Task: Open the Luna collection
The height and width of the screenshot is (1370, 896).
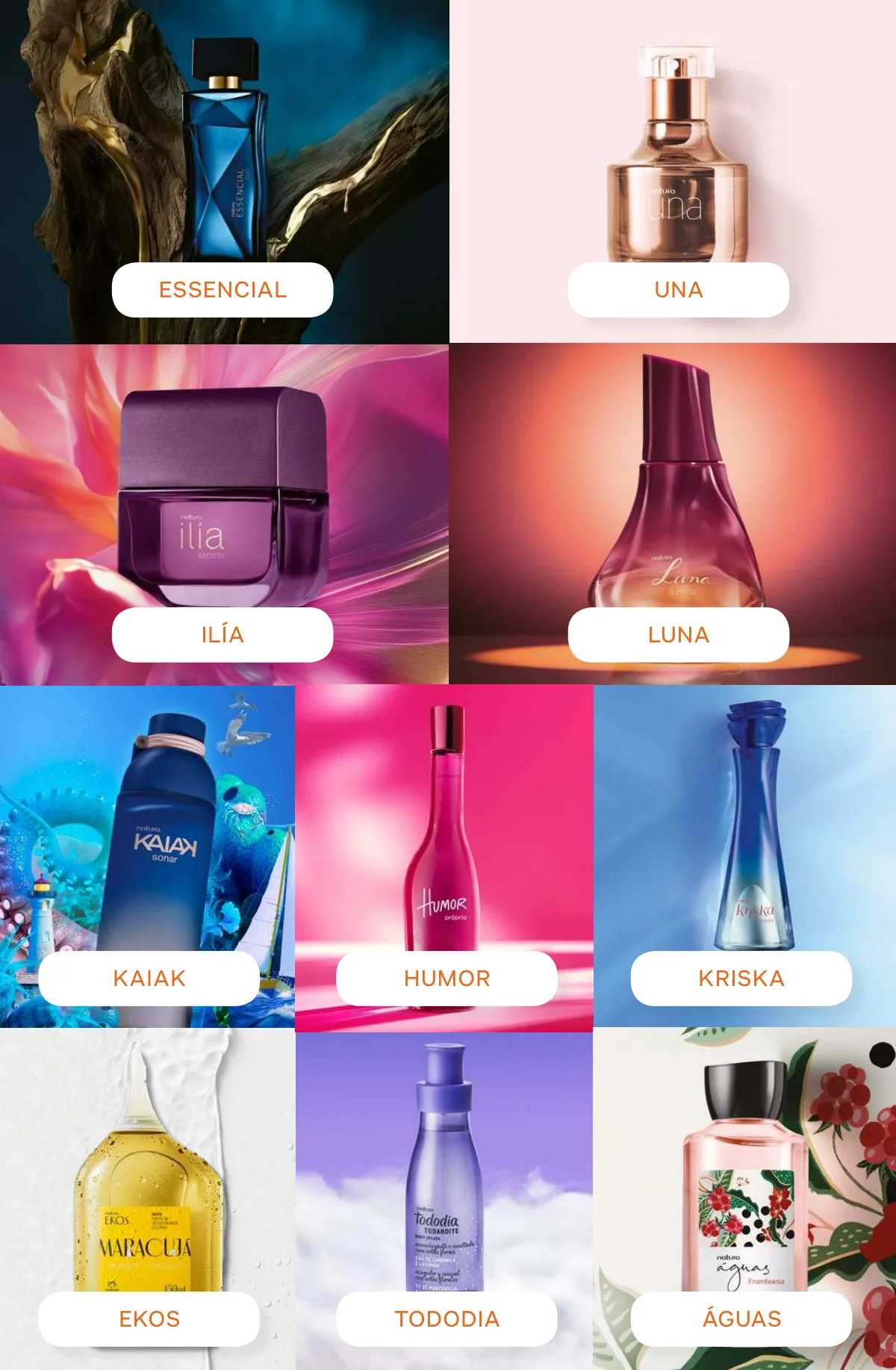Action: [678, 635]
